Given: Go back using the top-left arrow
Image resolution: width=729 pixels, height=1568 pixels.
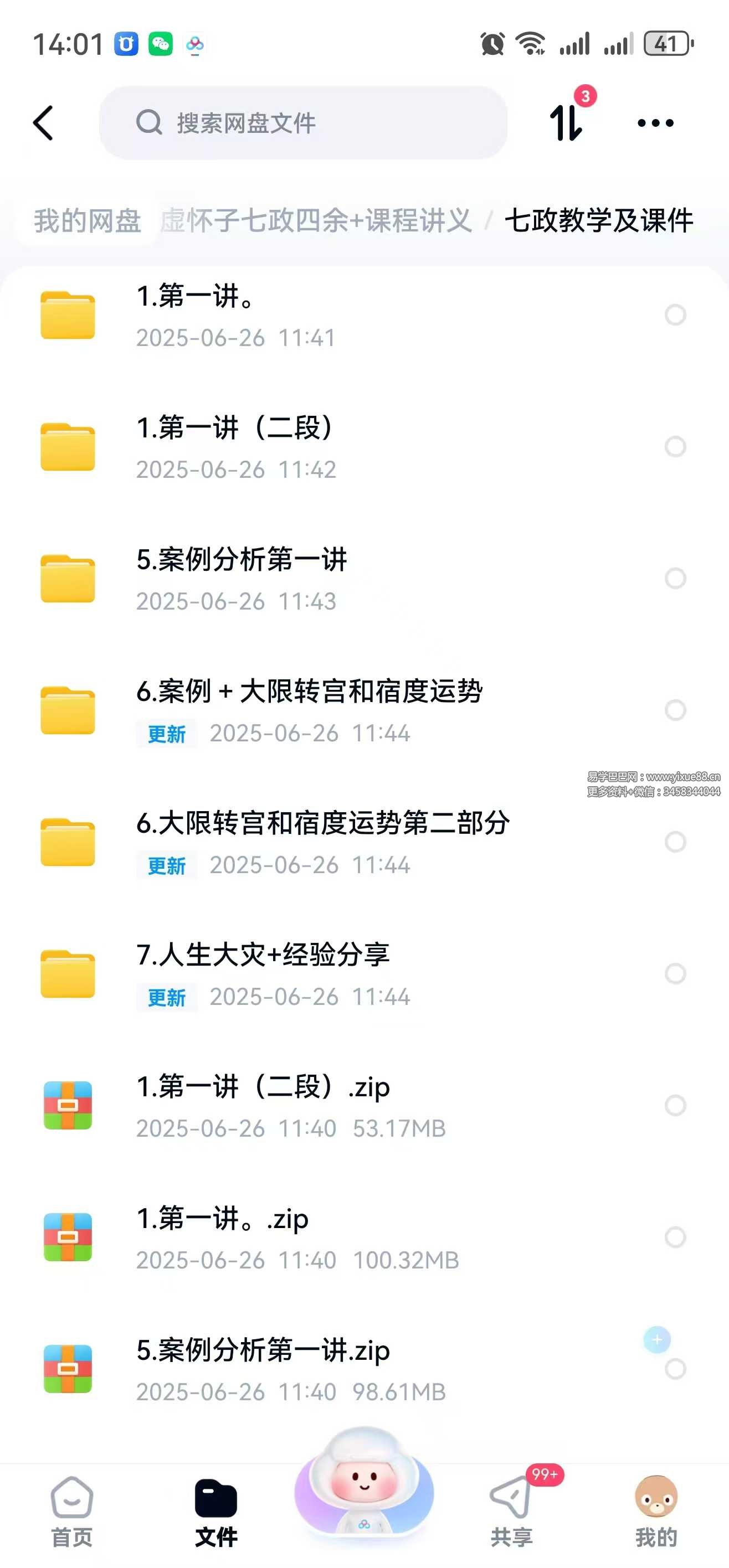Looking at the screenshot, I should (x=43, y=123).
